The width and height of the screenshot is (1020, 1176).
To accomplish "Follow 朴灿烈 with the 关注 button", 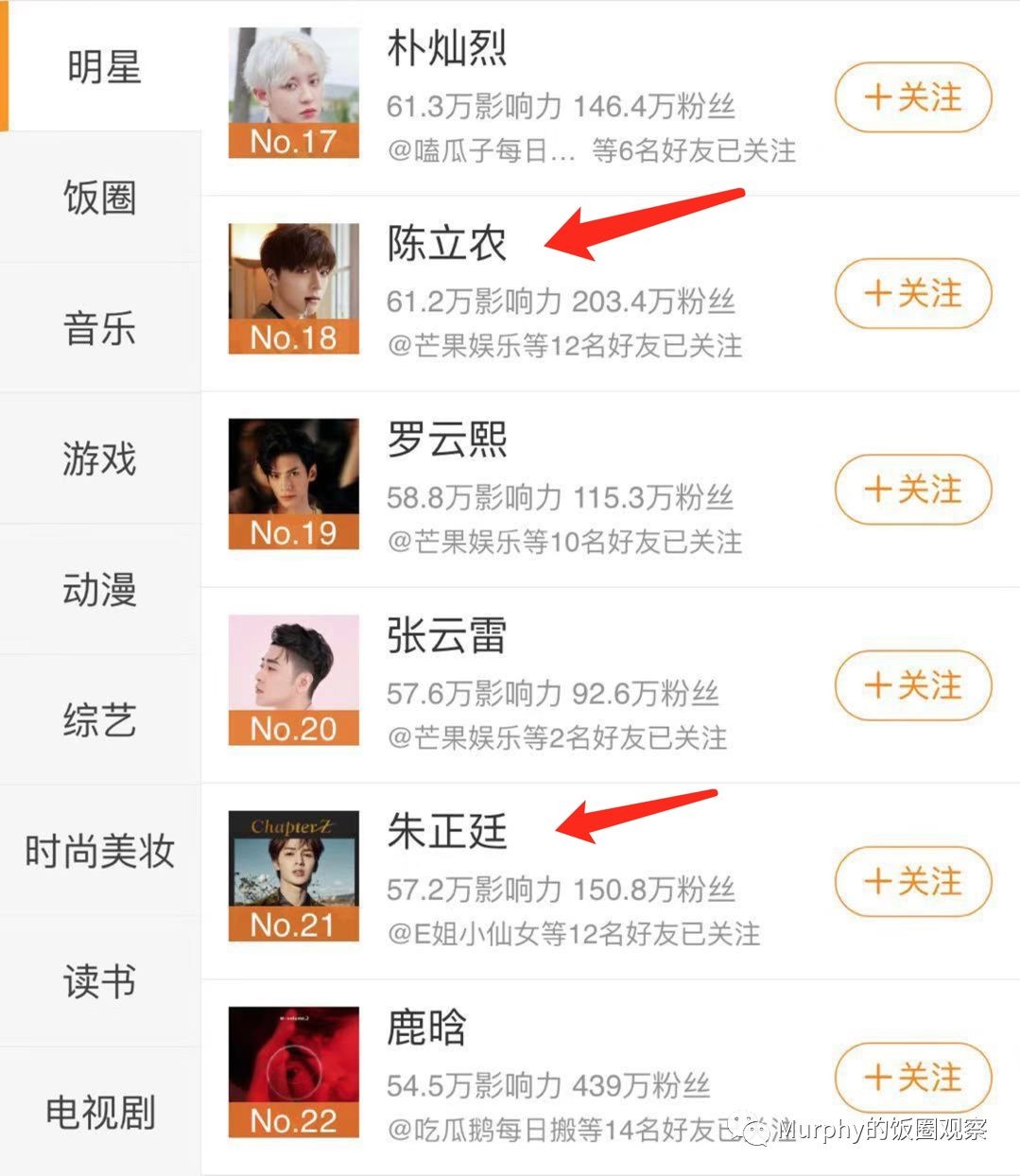I will click(912, 97).
